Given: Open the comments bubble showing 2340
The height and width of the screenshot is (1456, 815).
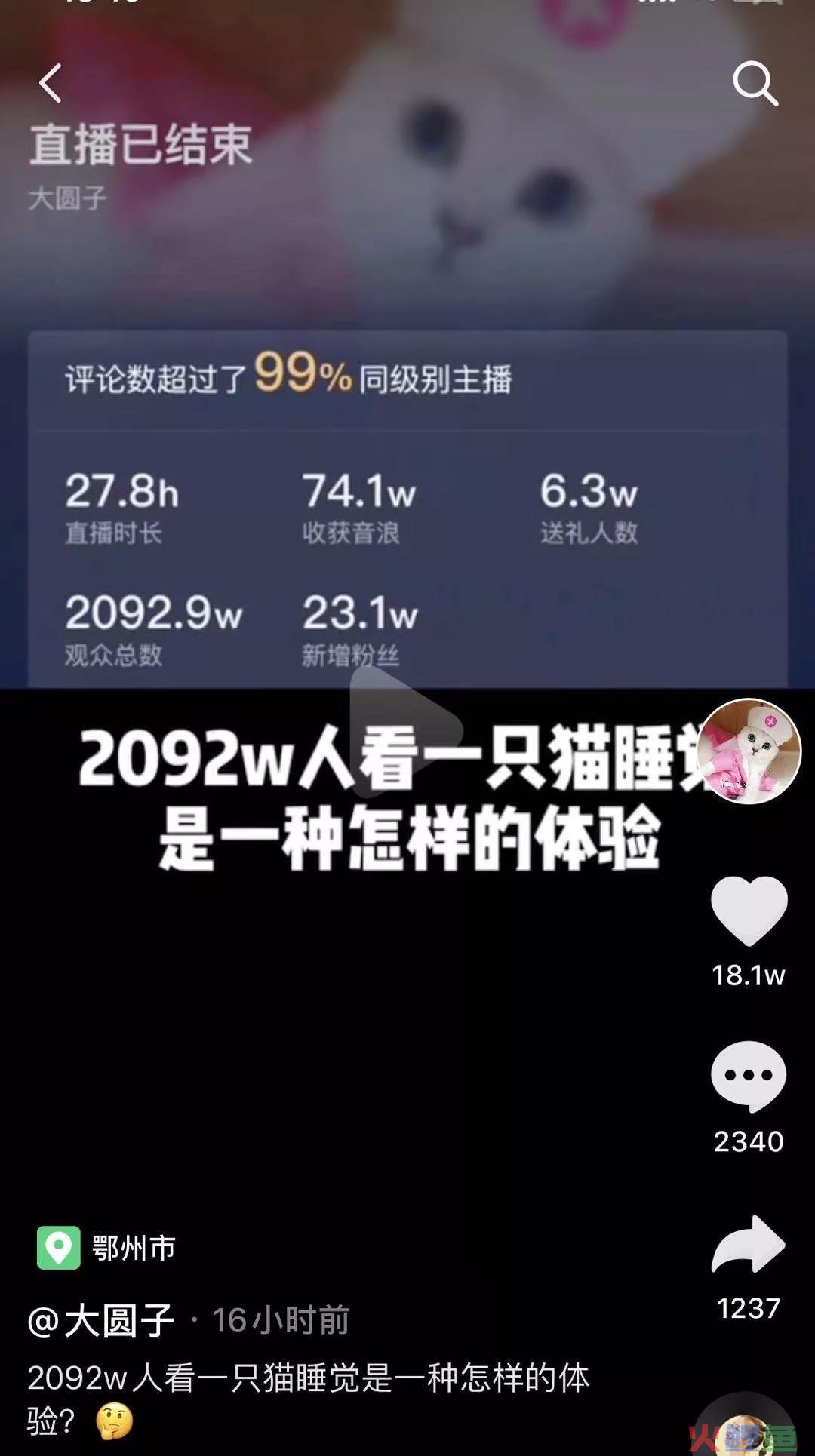Looking at the screenshot, I should [749, 1077].
